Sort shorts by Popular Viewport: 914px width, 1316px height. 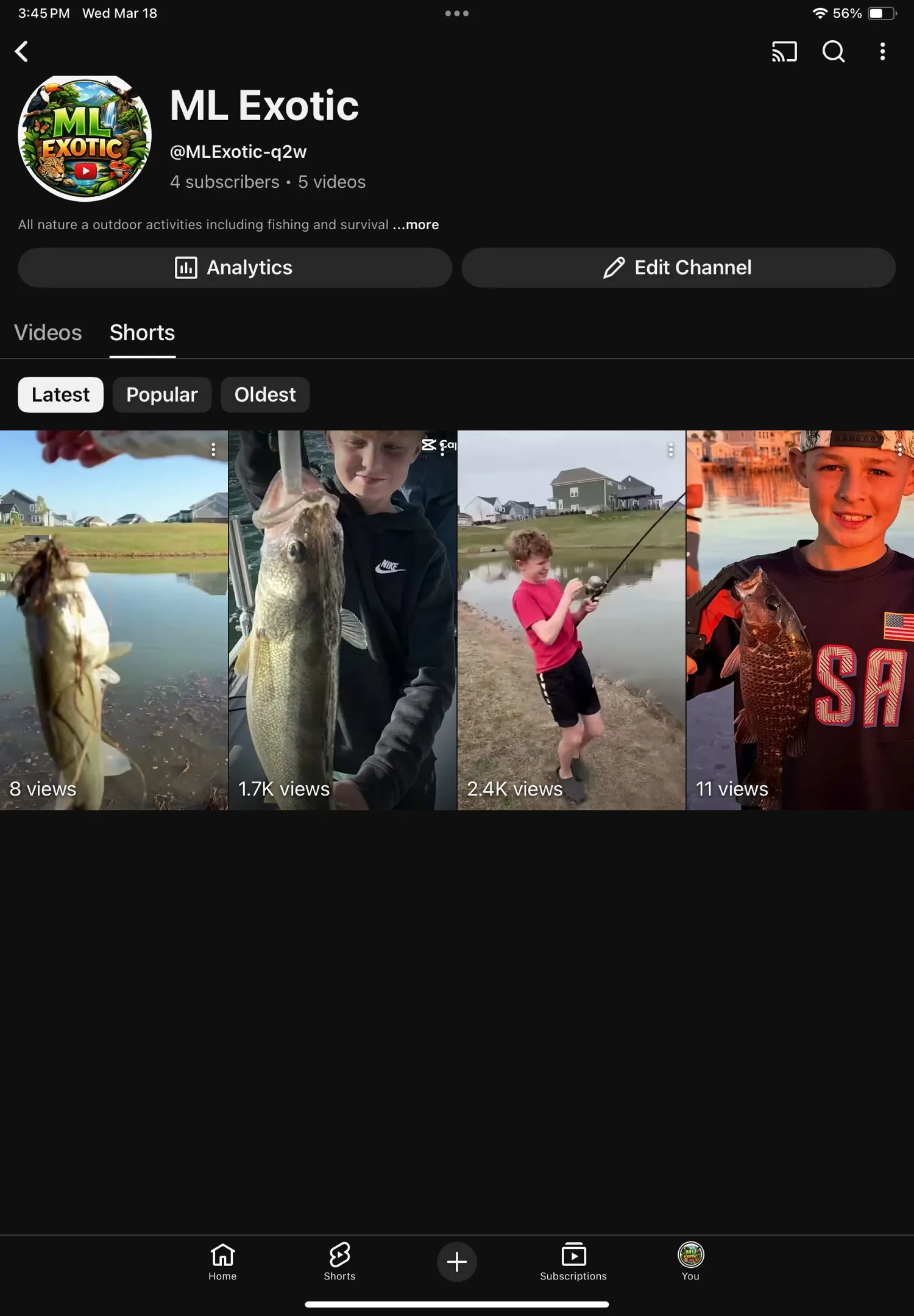(161, 395)
